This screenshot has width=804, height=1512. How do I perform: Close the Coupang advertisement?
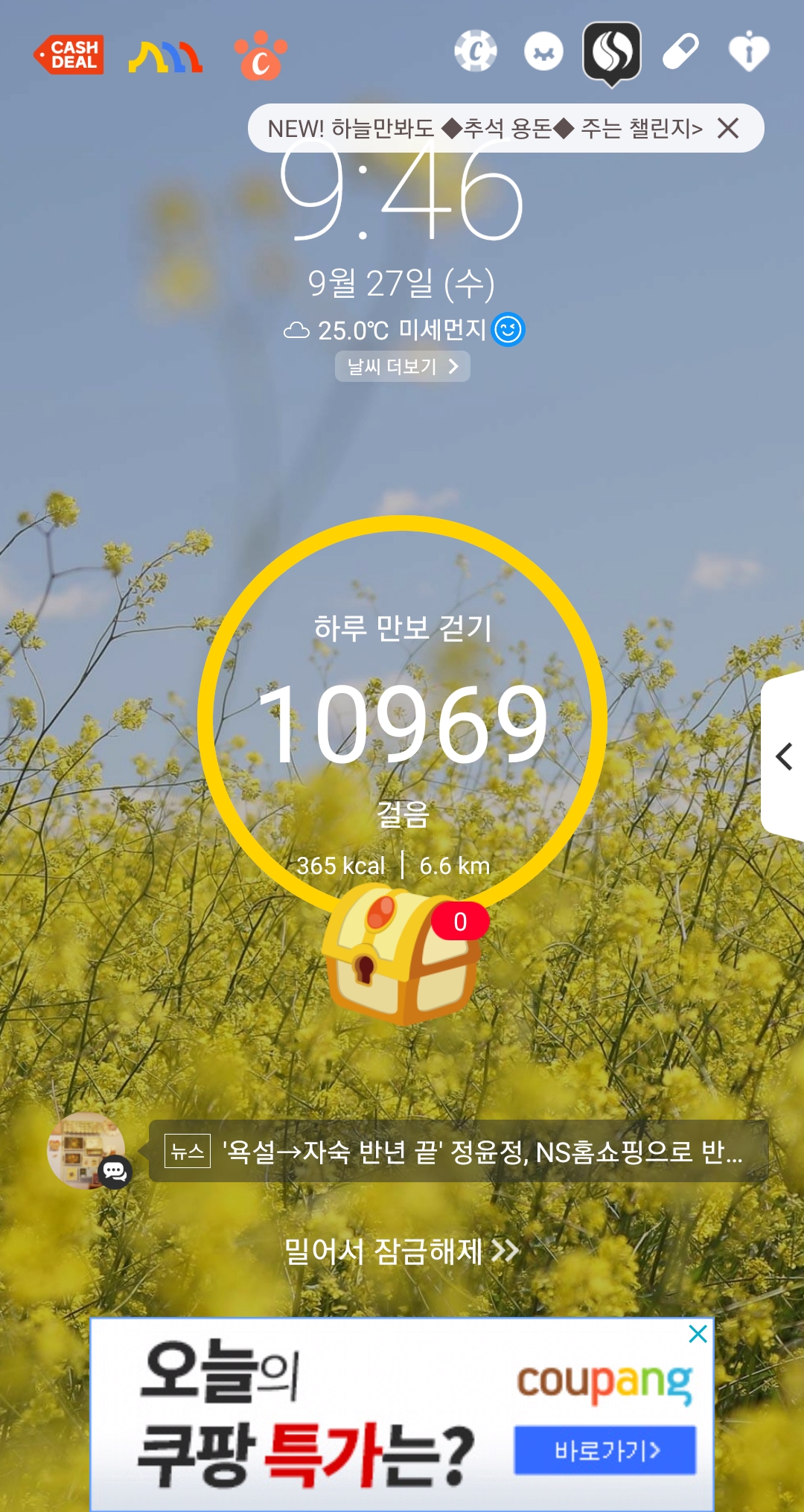click(x=698, y=1334)
